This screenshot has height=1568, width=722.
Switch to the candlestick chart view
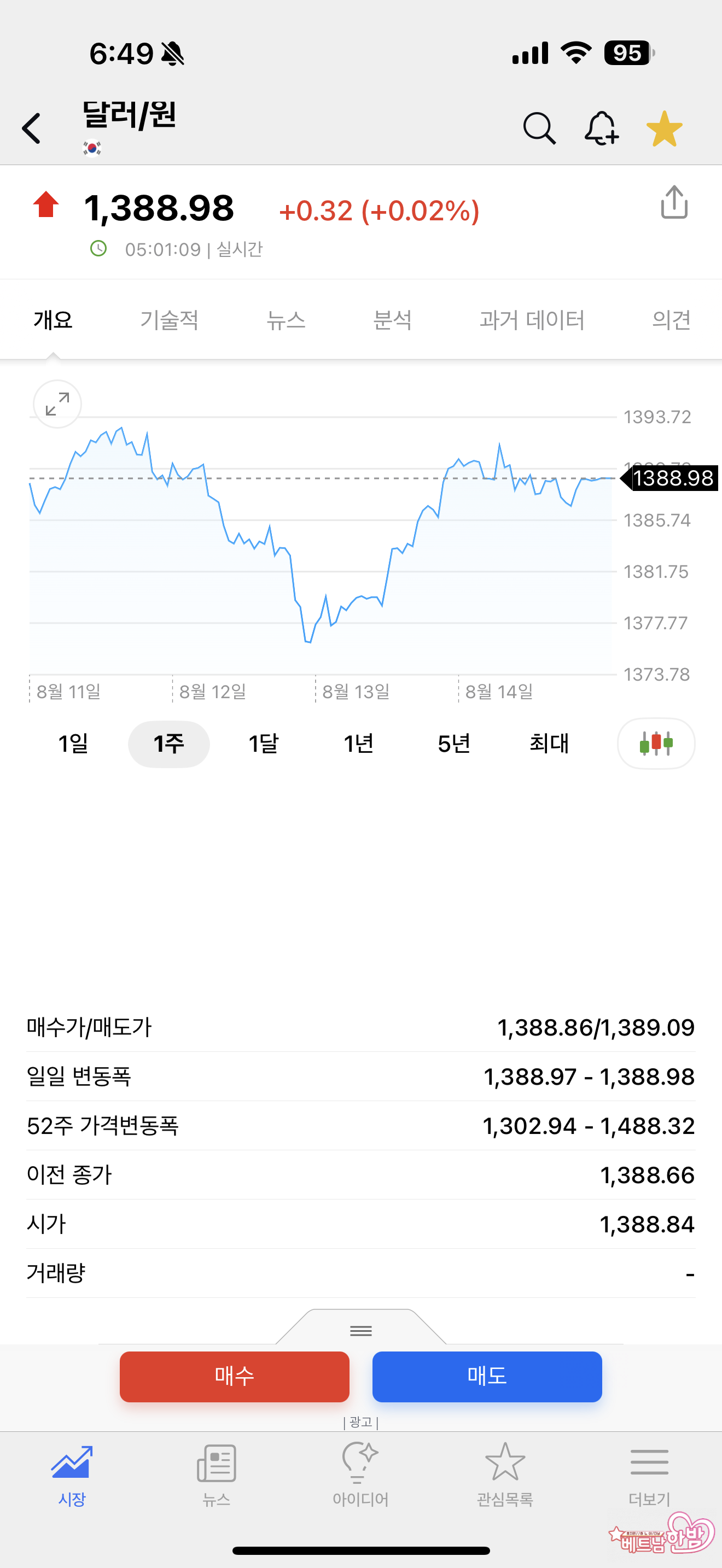tap(656, 743)
